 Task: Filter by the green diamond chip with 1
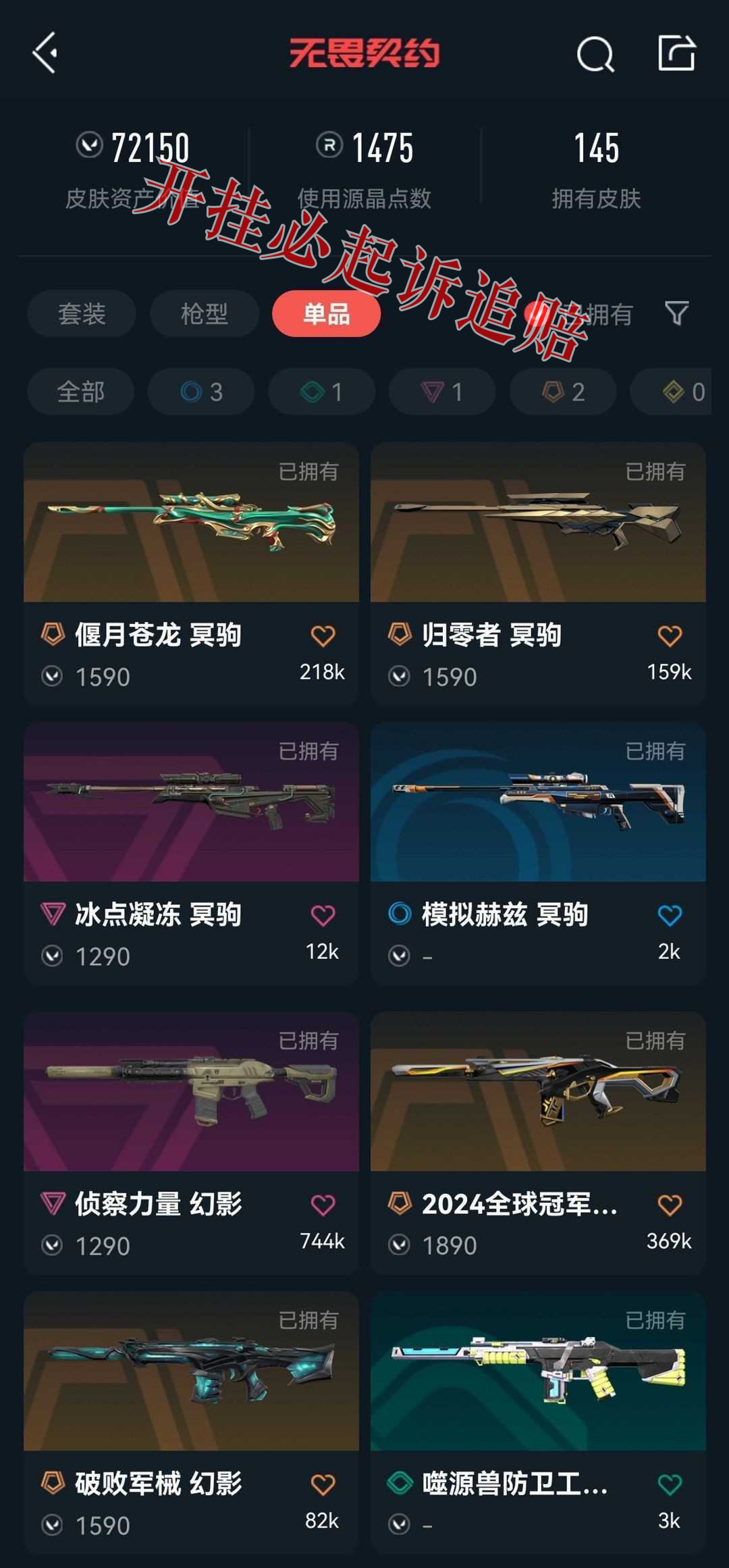pos(321,392)
